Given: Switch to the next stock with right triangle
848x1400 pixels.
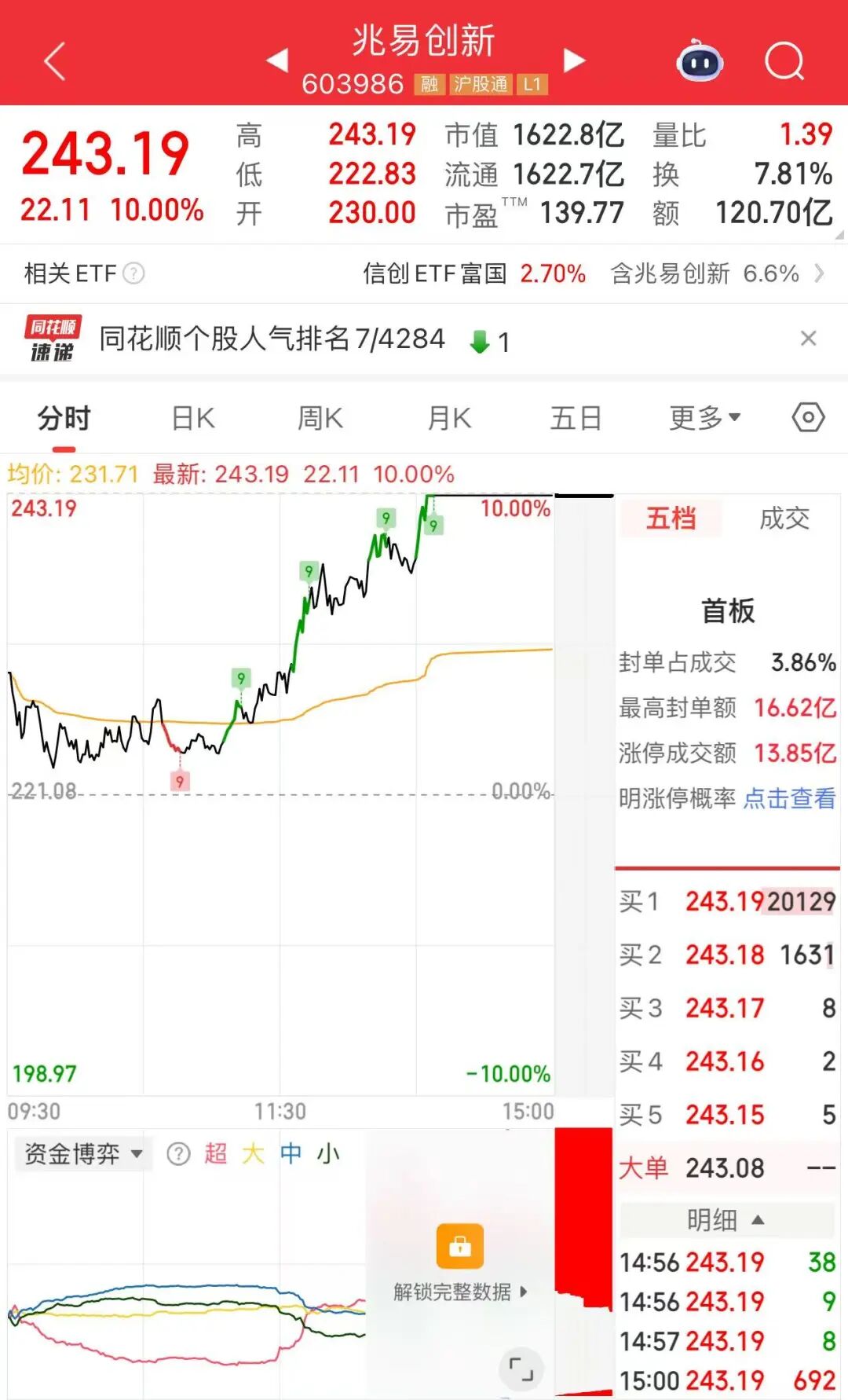Looking at the screenshot, I should tap(574, 60).
